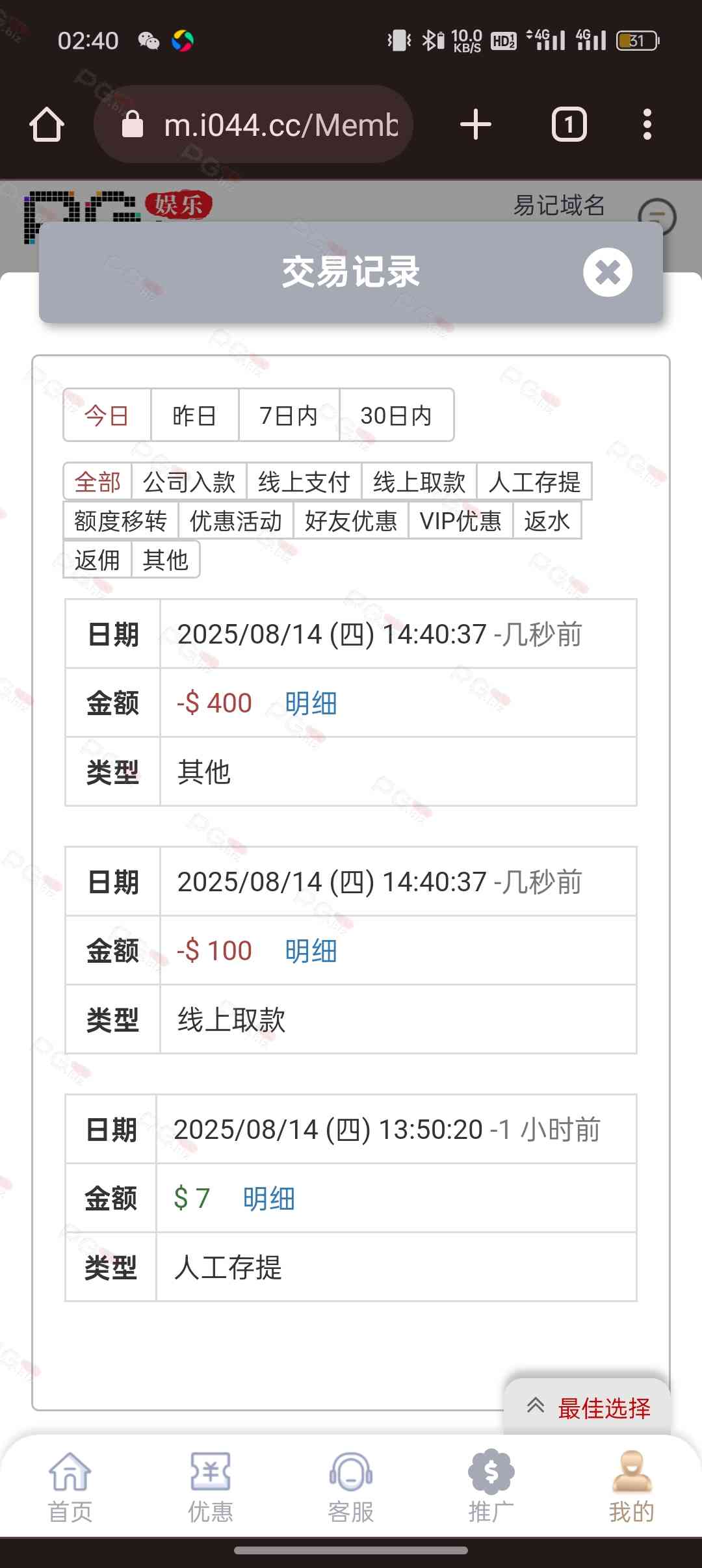Show records for 30日内
Image resolution: width=702 pixels, height=1568 pixels.
coord(396,415)
